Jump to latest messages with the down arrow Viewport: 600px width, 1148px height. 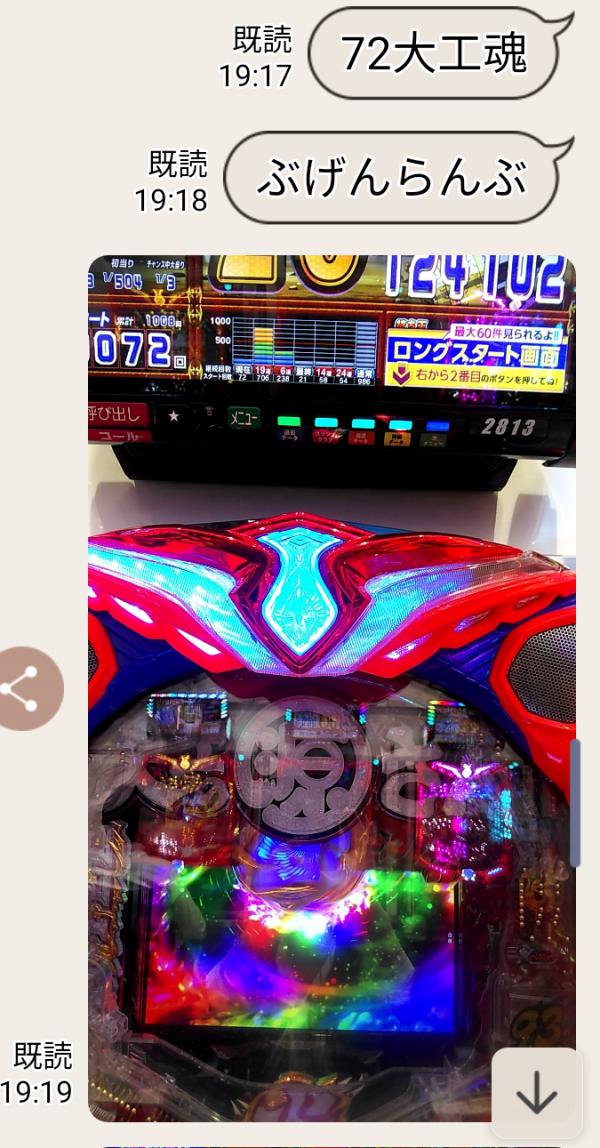pos(536,1096)
